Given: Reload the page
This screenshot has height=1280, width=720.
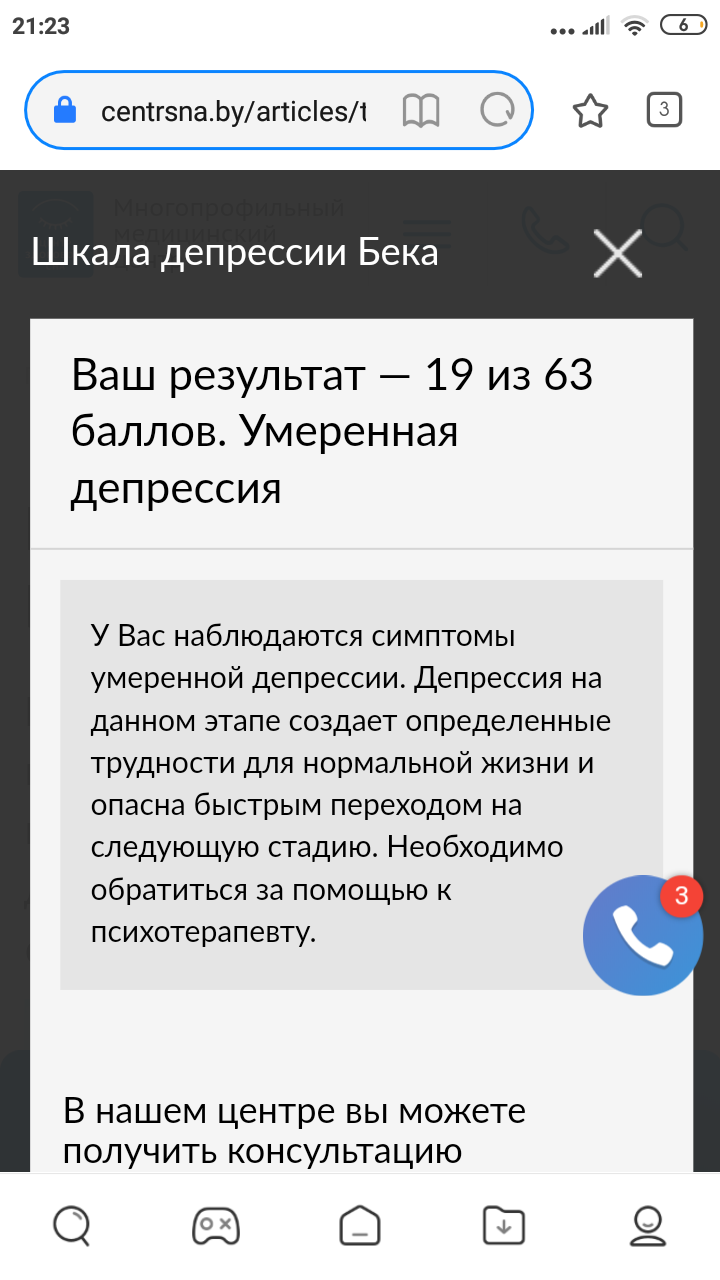Looking at the screenshot, I should (497, 111).
